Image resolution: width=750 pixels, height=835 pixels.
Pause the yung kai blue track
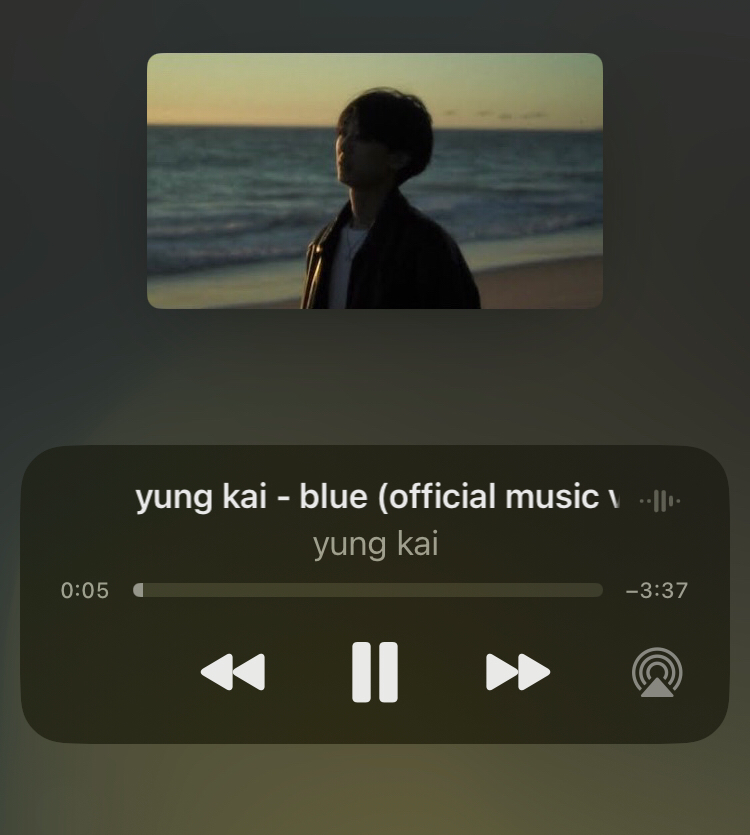tap(375, 672)
